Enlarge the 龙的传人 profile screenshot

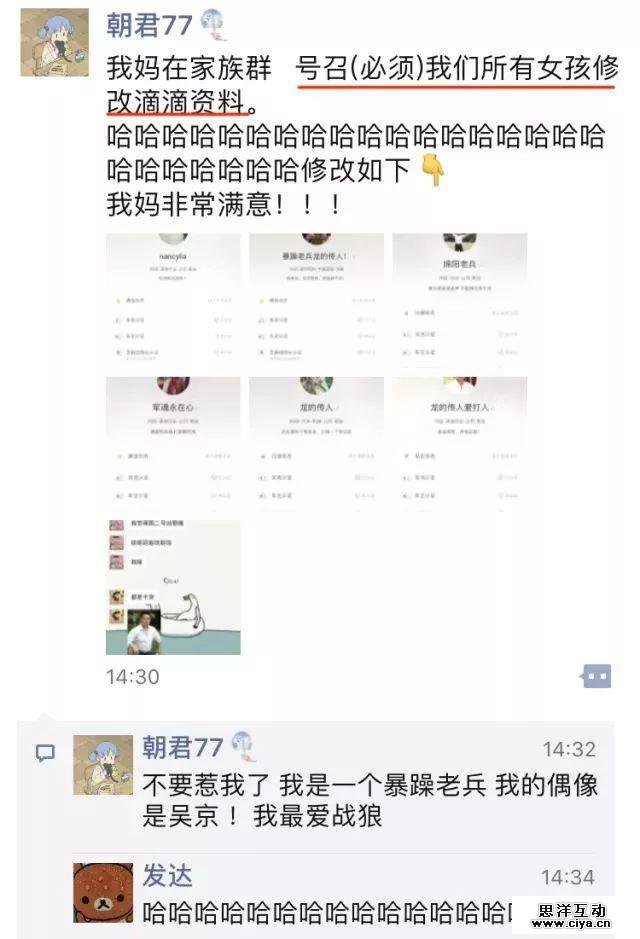[x=316, y=442]
